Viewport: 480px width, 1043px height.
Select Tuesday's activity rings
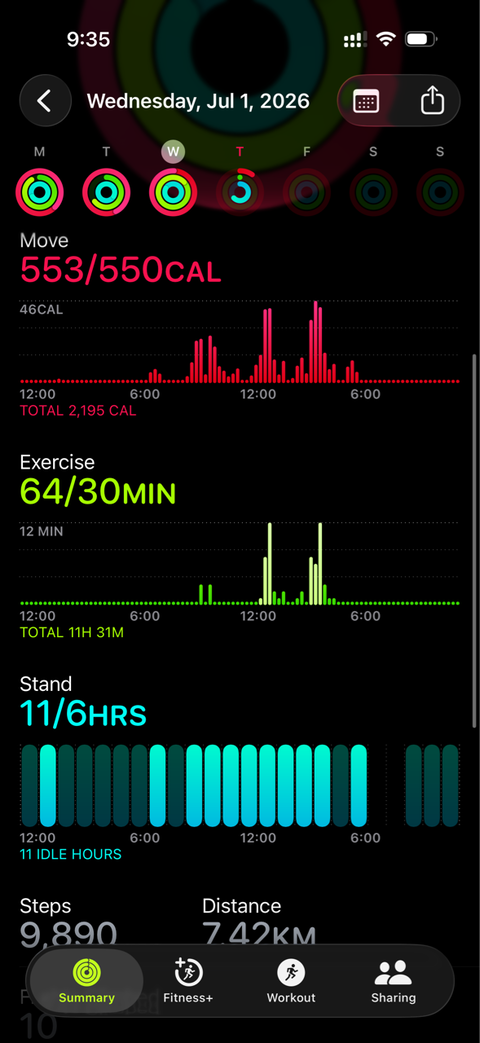pos(106,192)
